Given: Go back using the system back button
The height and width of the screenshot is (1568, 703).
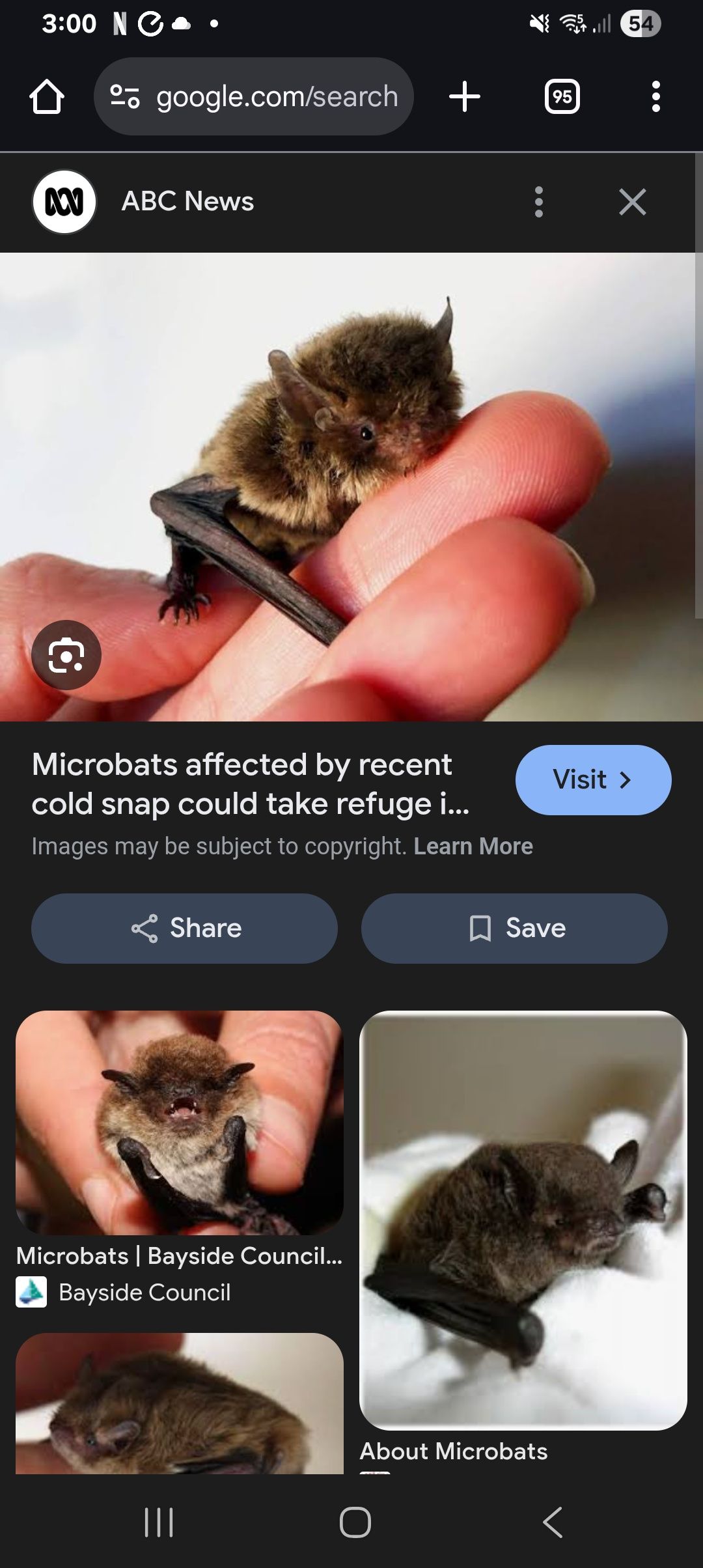Looking at the screenshot, I should click(552, 1522).
